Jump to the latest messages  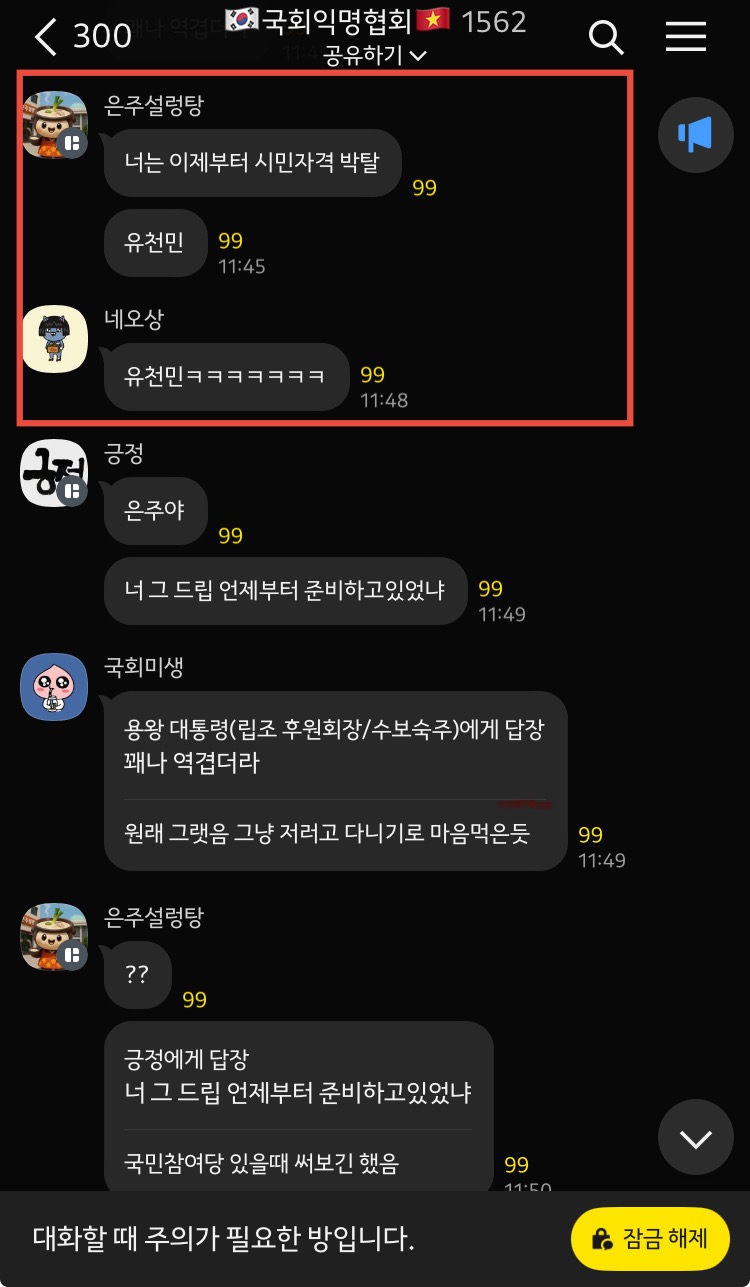click(x=695, y=1137)
